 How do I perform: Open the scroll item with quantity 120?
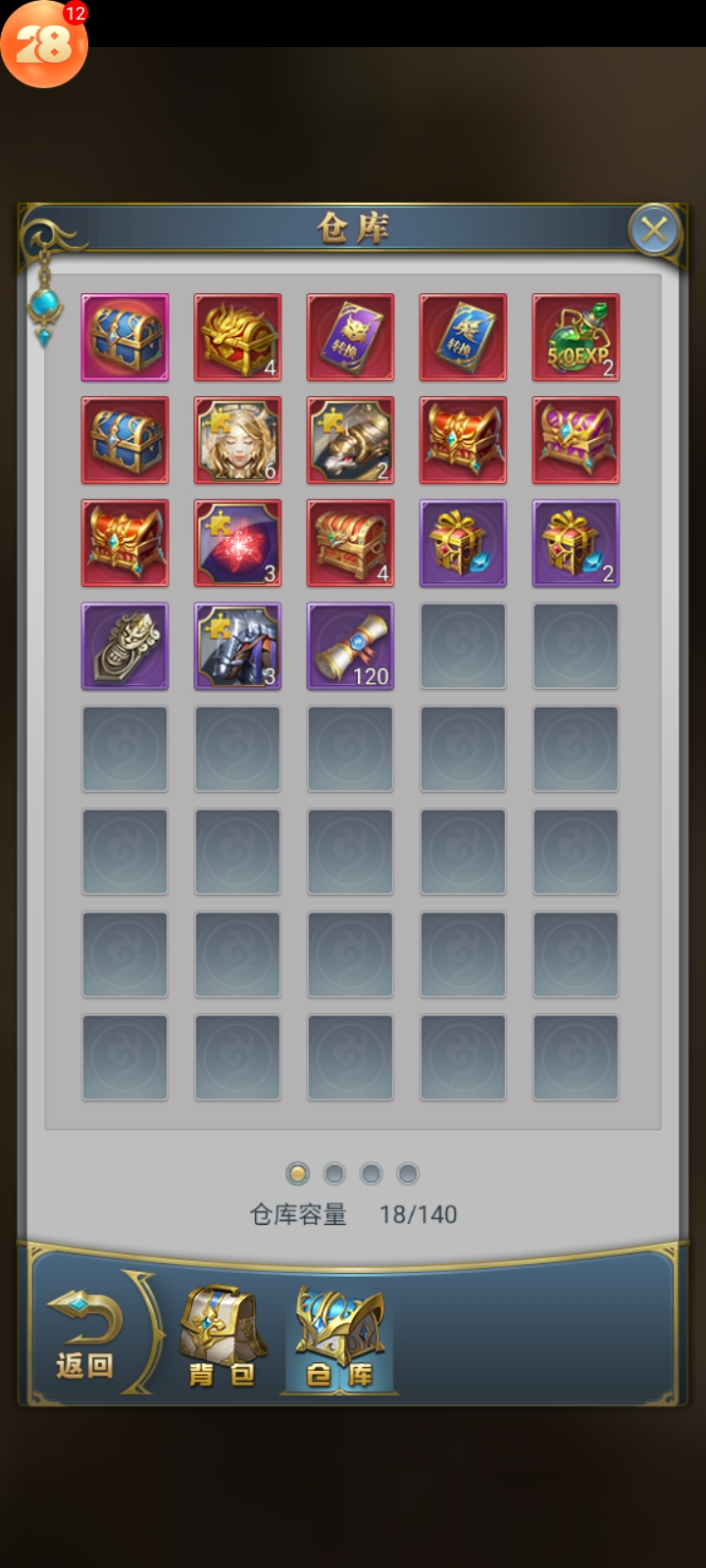350,646
